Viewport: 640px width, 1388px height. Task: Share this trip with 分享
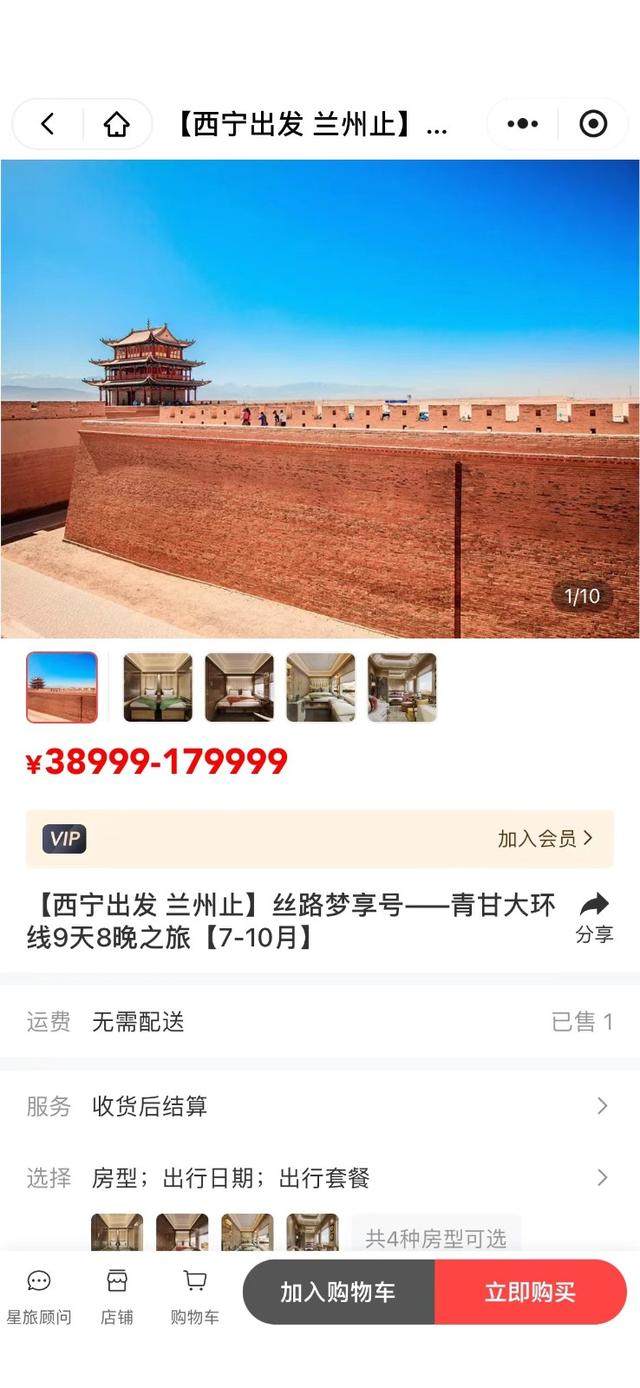(594, 917)
